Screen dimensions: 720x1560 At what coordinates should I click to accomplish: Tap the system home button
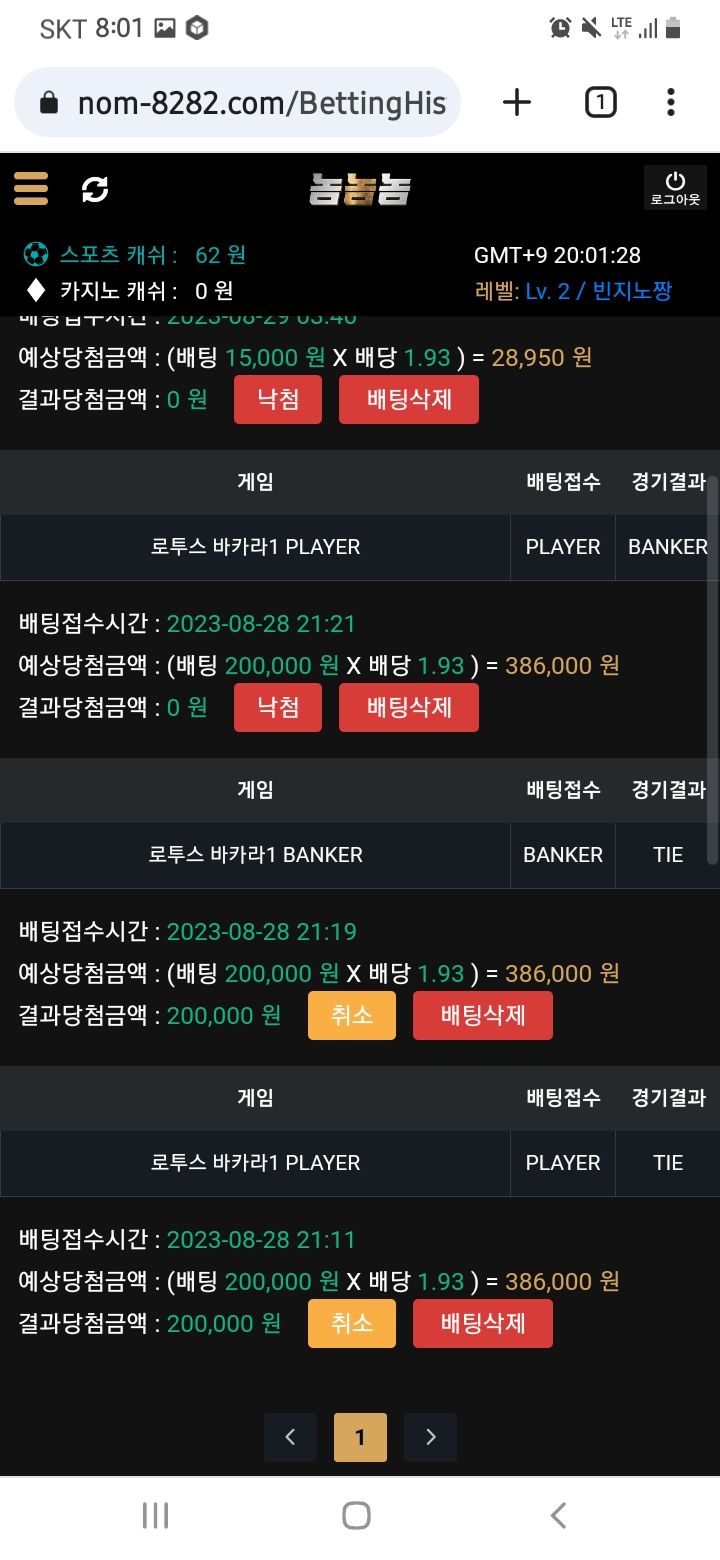356,1515
